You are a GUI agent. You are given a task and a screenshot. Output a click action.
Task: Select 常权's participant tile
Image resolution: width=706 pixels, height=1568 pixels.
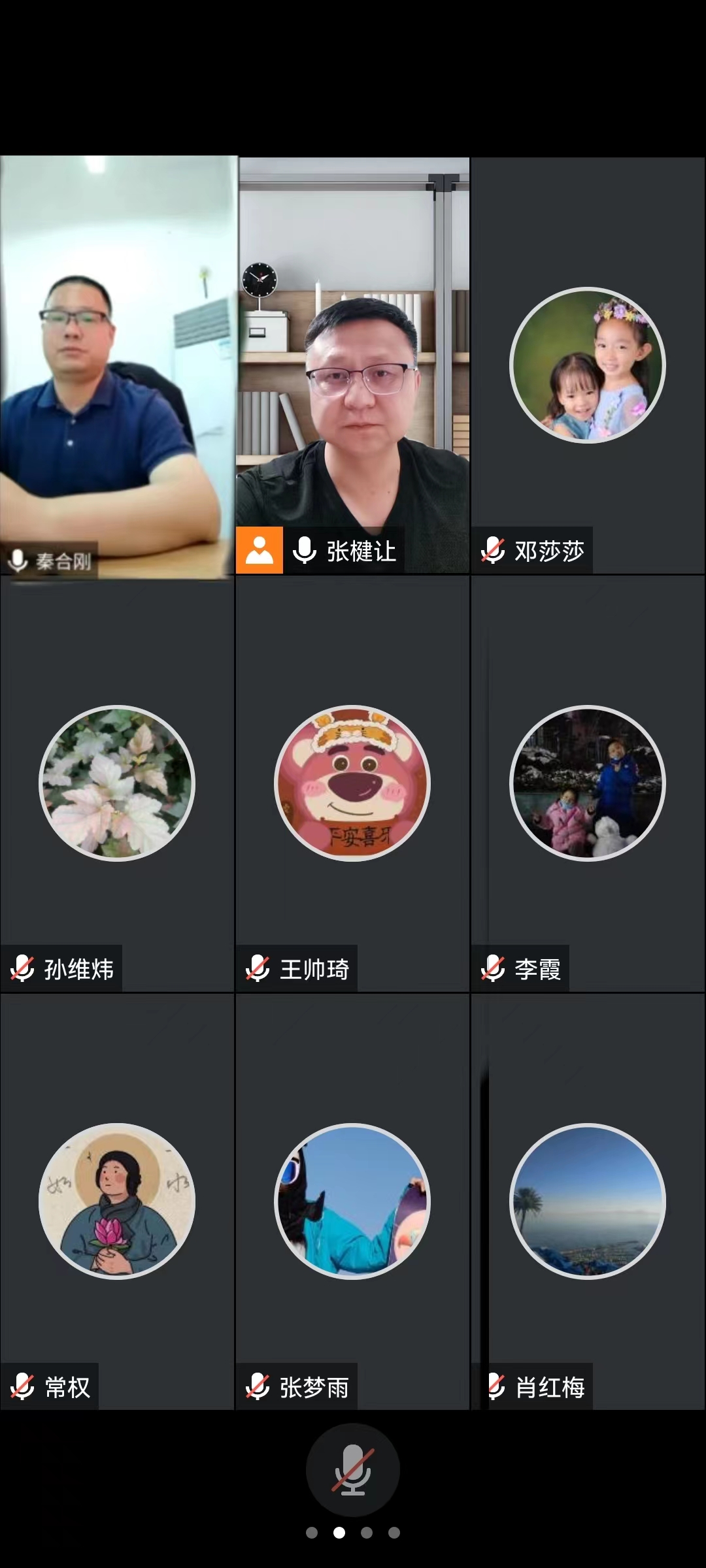click(117, 1201)
